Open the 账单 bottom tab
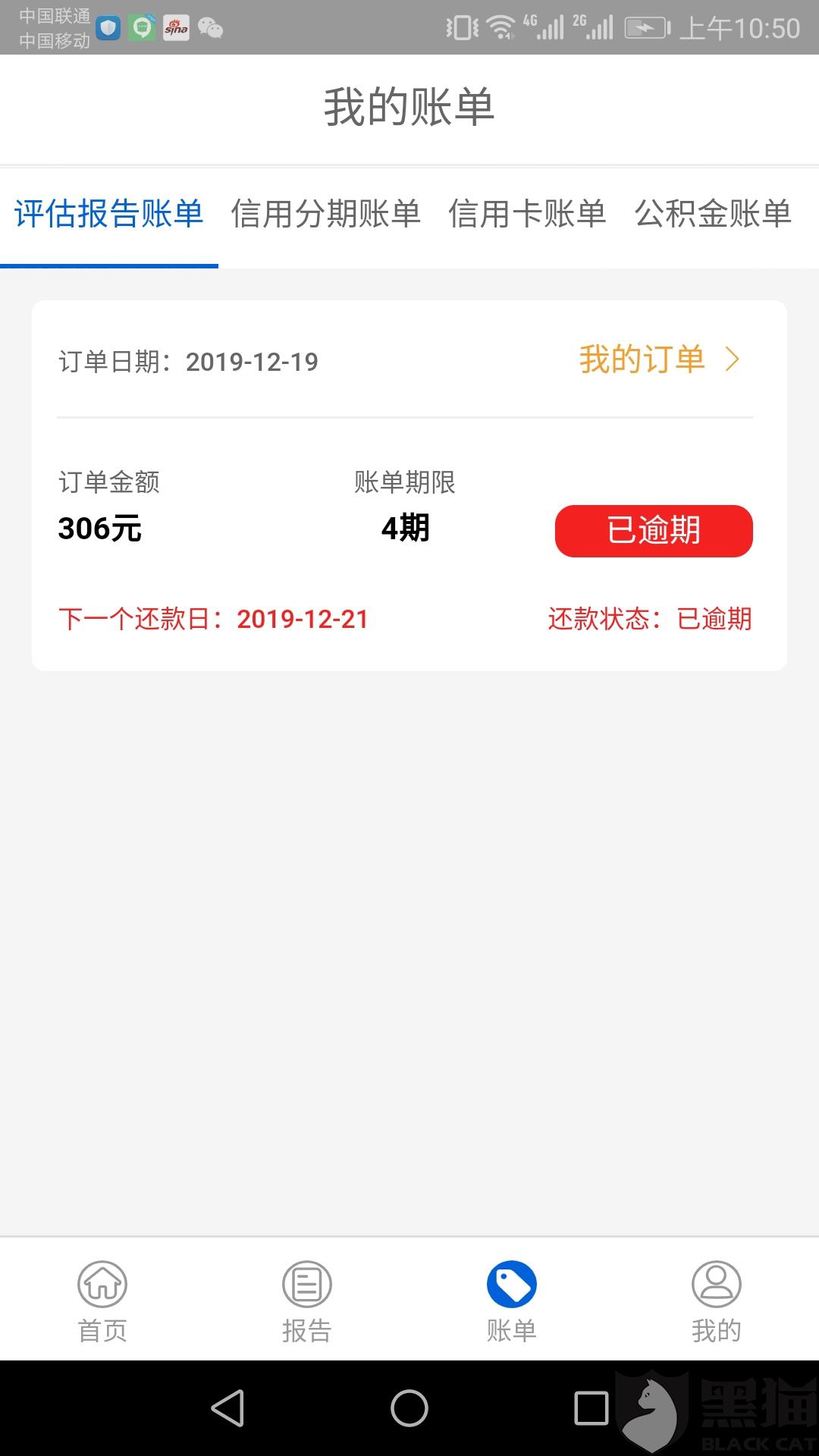The image size is (819, 1456). [512, 1301]
